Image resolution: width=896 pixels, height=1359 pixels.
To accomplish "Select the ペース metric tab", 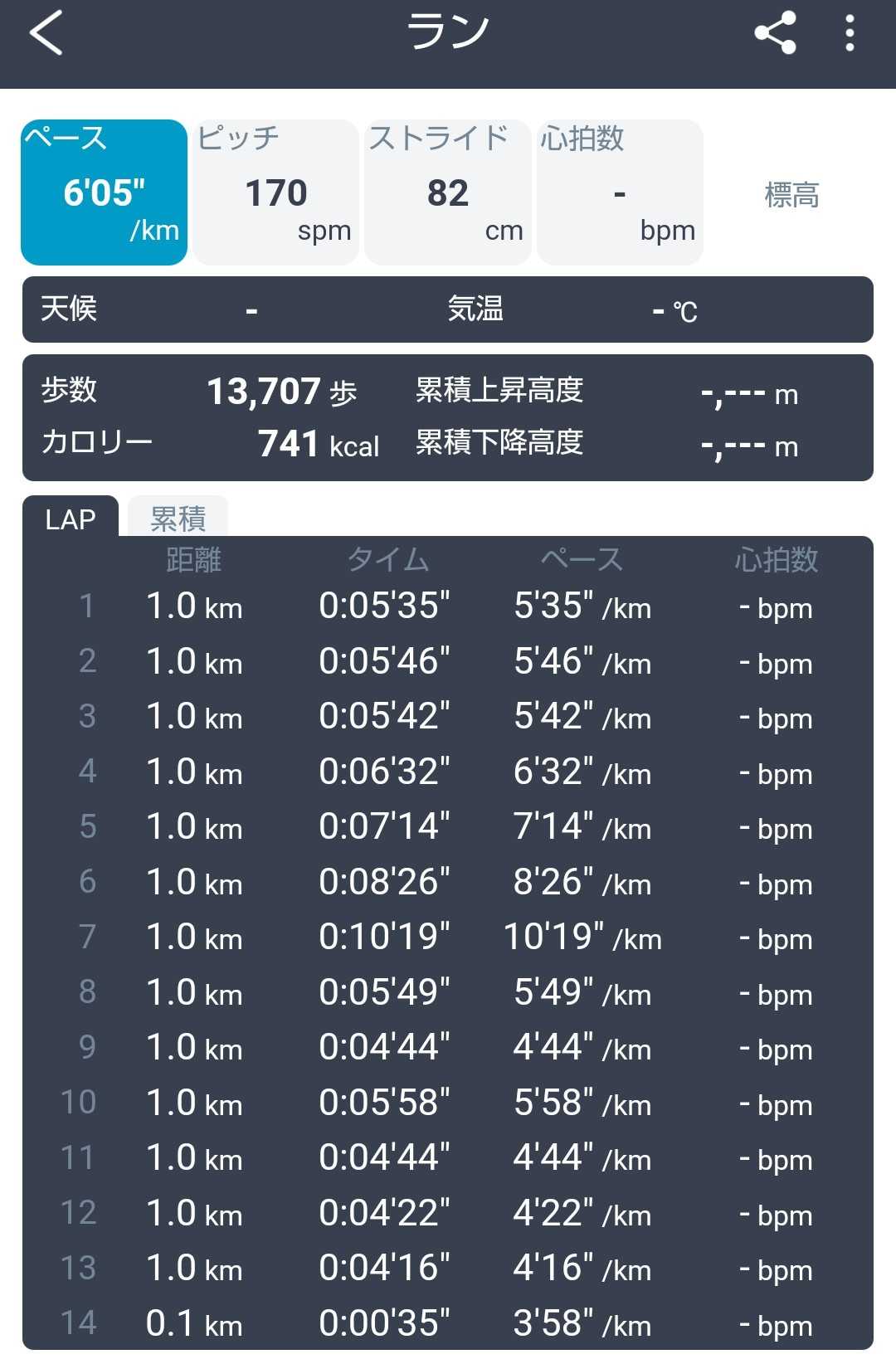I will click(x=105, y=192).
